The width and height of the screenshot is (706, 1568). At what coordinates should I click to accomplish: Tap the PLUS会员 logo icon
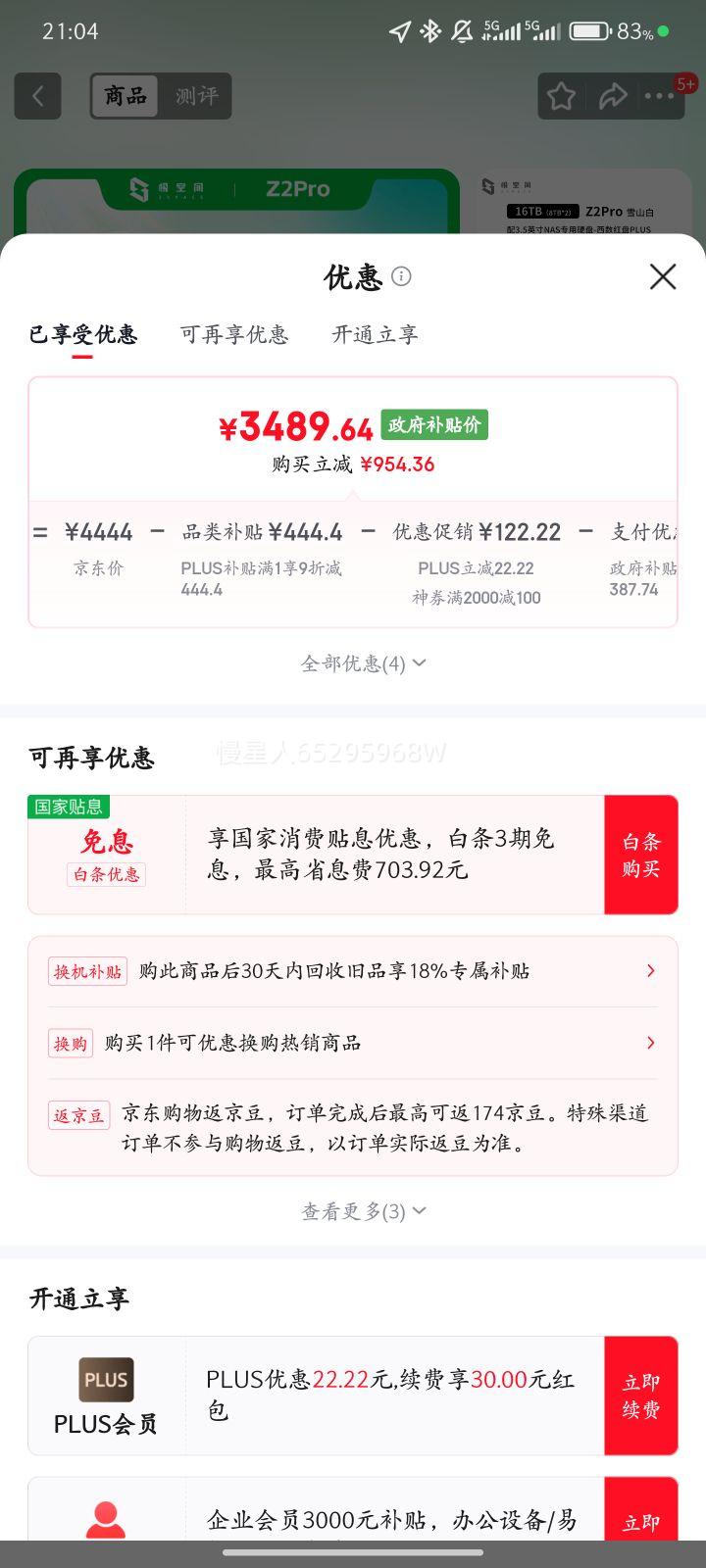click(x=105, y=1380)
